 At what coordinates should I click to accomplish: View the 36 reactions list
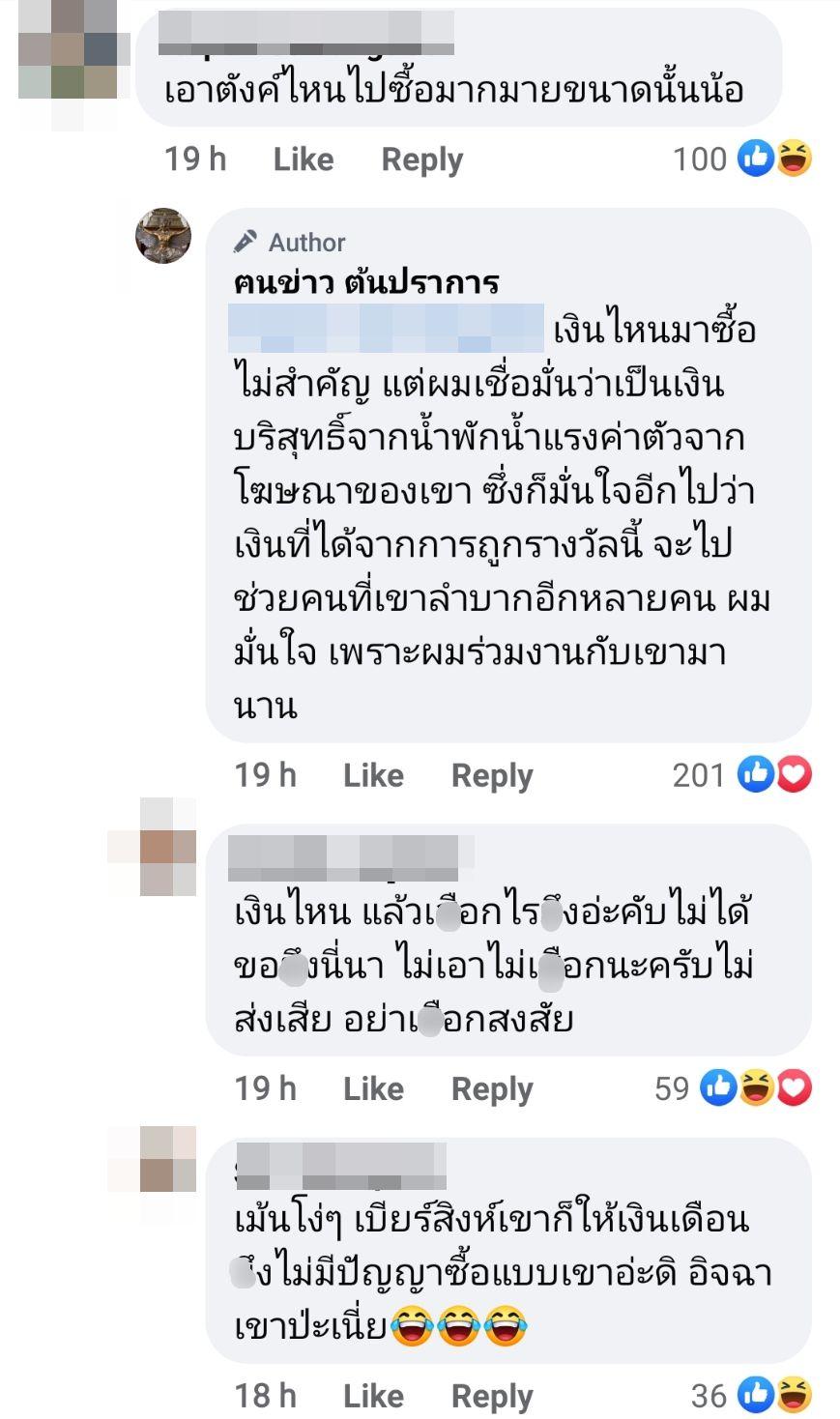[x=750, y=1396]
